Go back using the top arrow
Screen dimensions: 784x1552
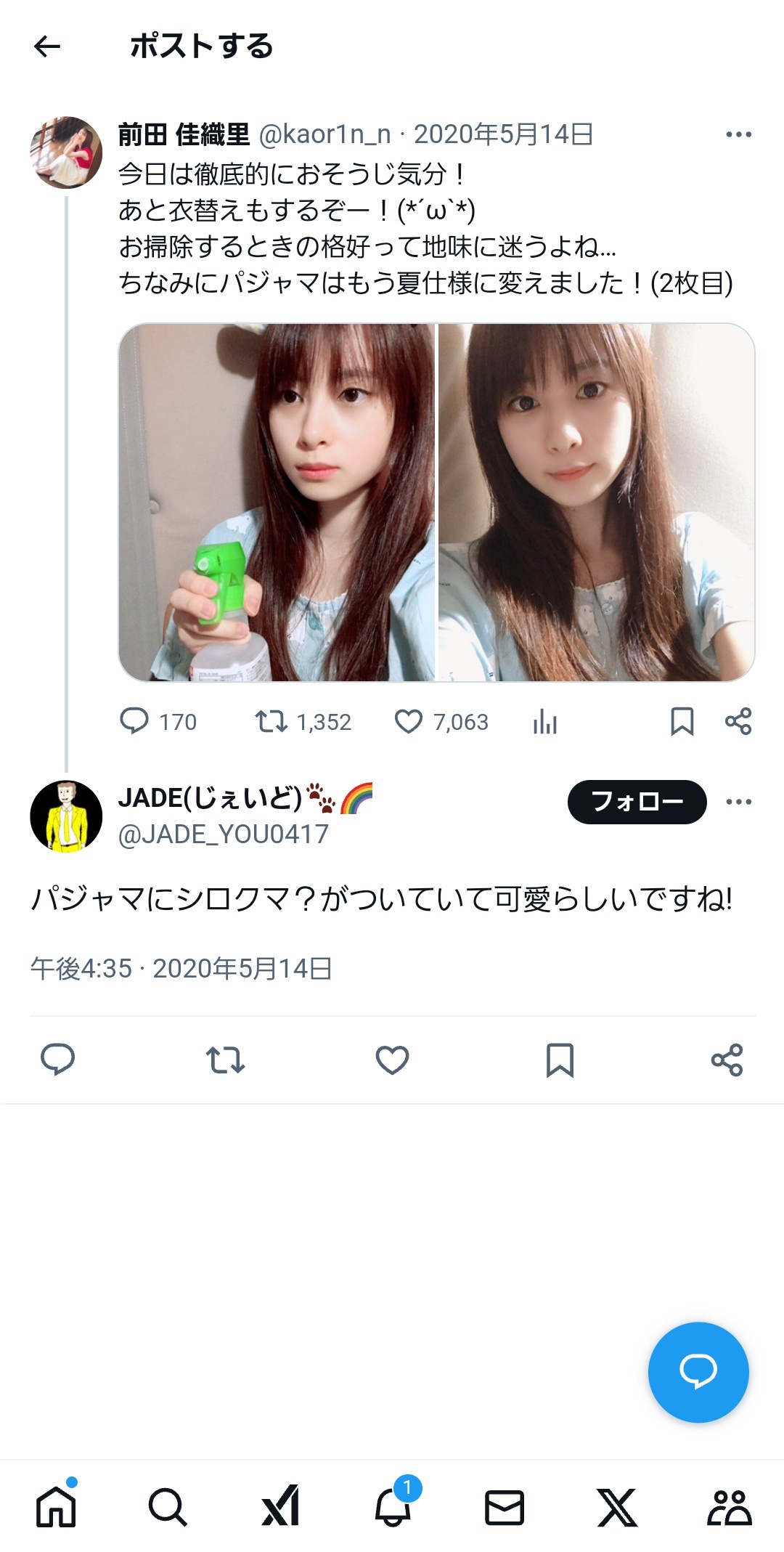tap(47, 47)
